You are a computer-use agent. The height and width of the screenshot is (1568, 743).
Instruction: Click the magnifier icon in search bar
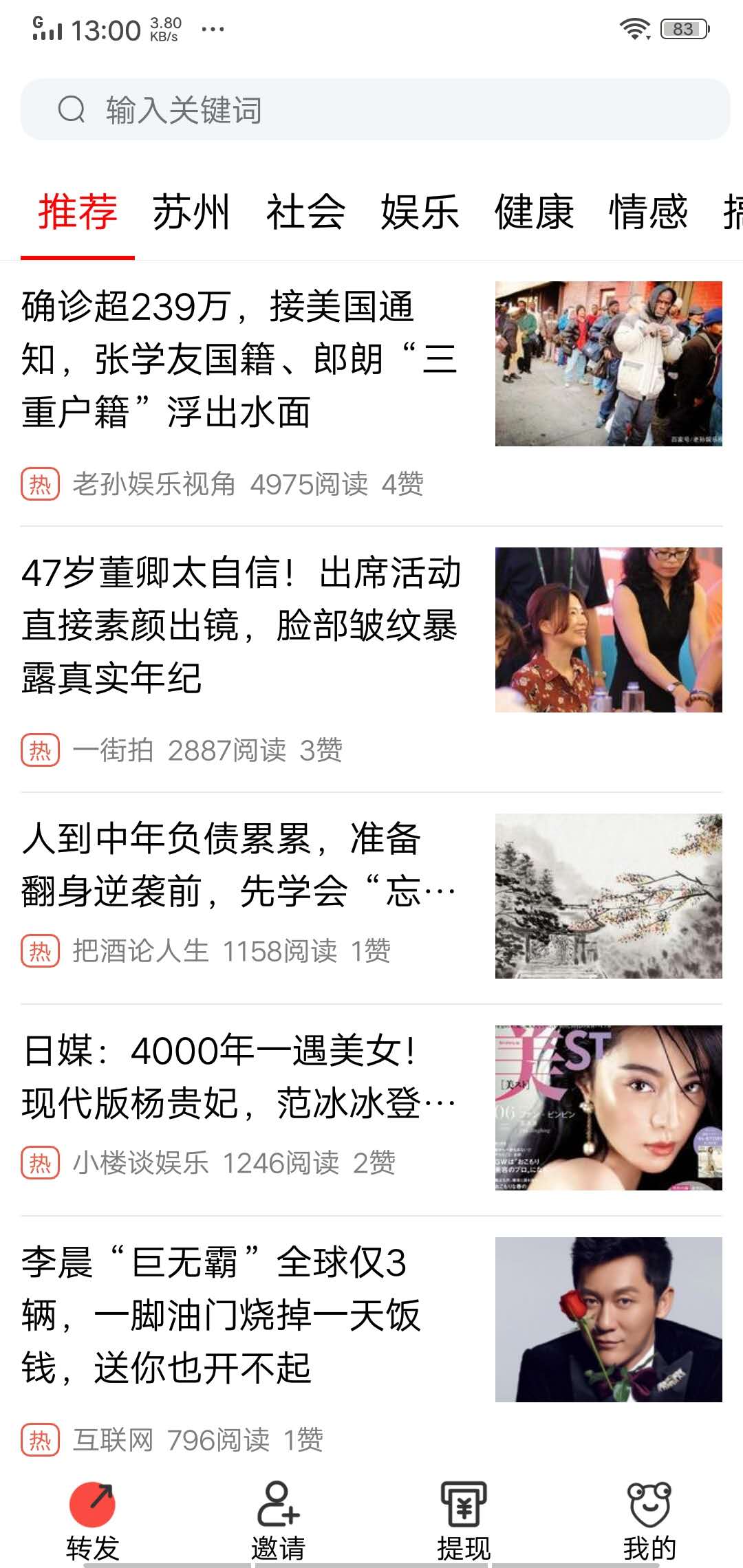click(72, 110)
